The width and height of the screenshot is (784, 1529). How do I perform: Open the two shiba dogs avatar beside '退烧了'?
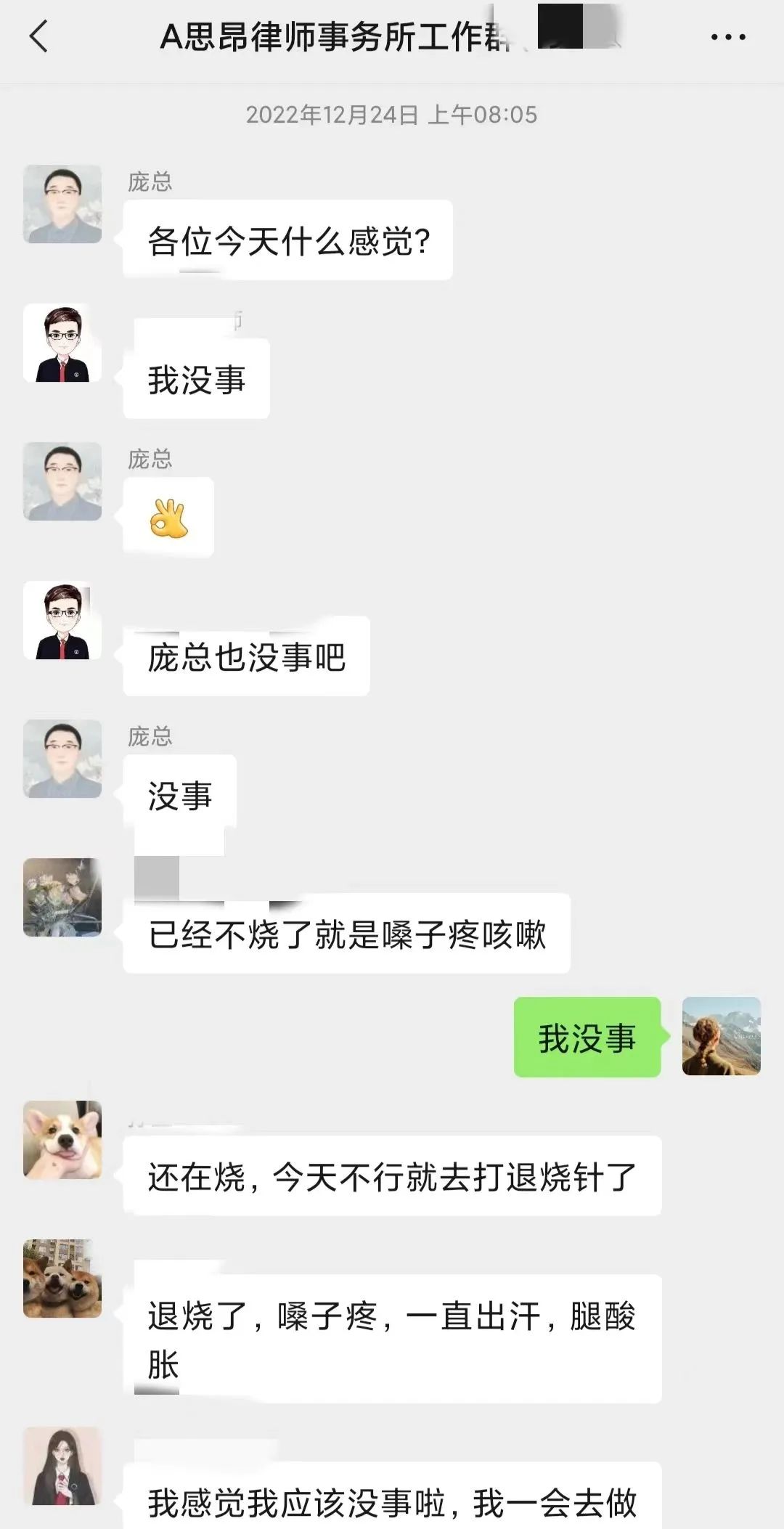[x=62, y=1279]
